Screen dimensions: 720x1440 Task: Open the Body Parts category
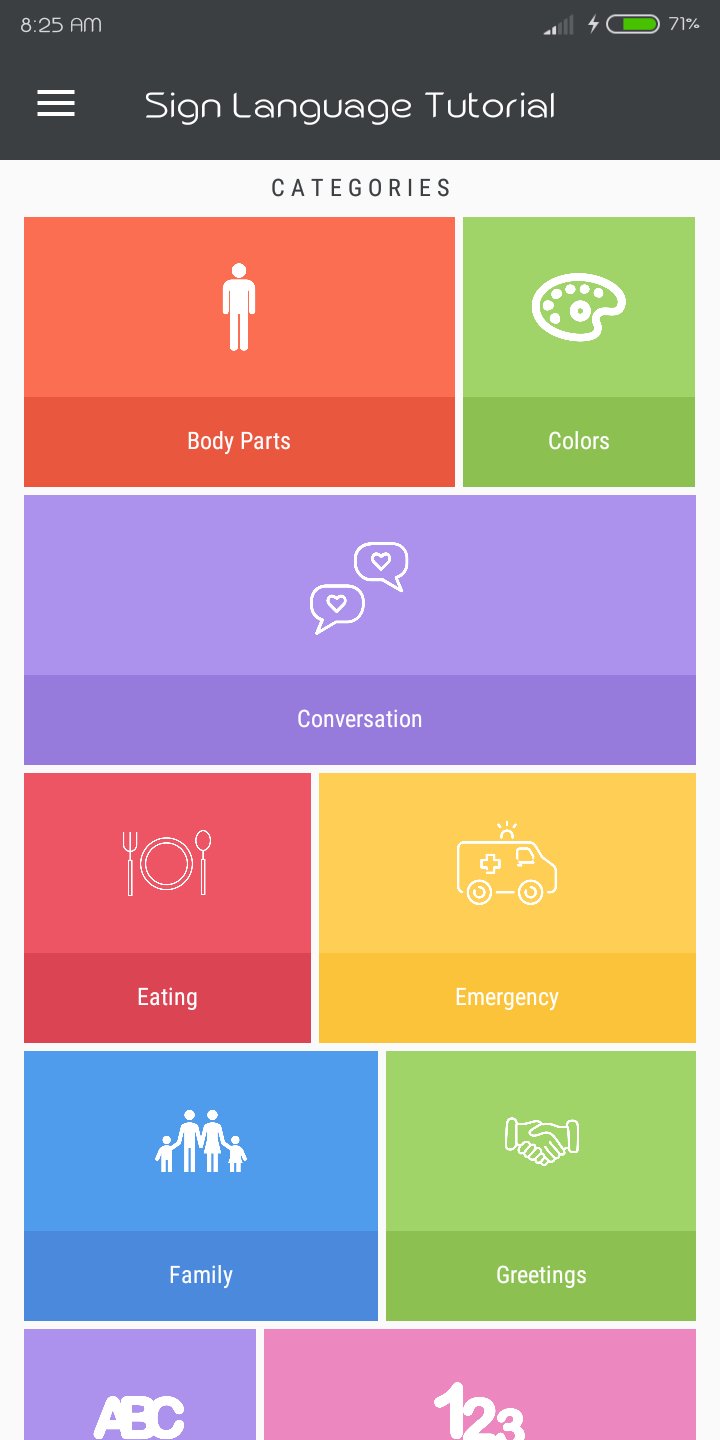coord(238,441)
